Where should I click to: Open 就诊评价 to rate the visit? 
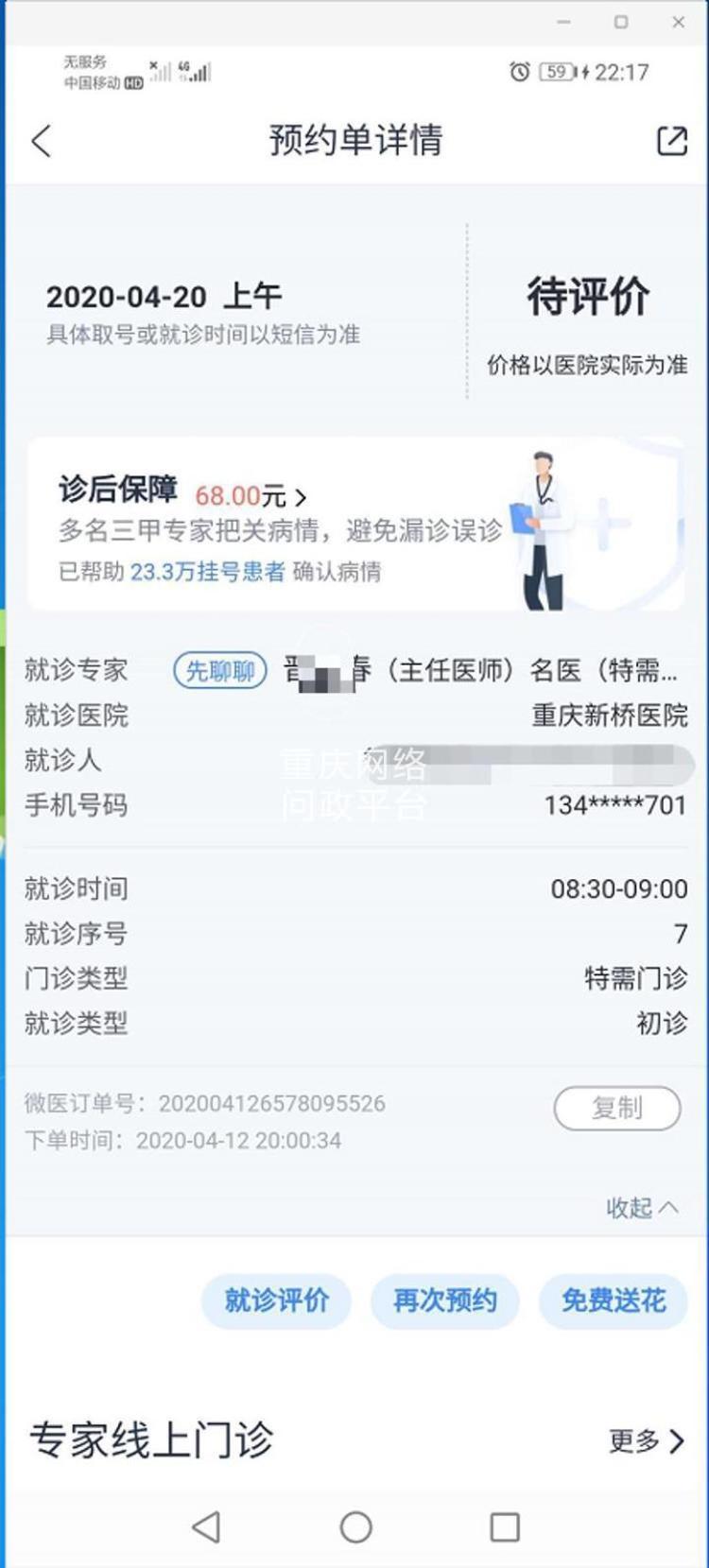coord(276,1301)
